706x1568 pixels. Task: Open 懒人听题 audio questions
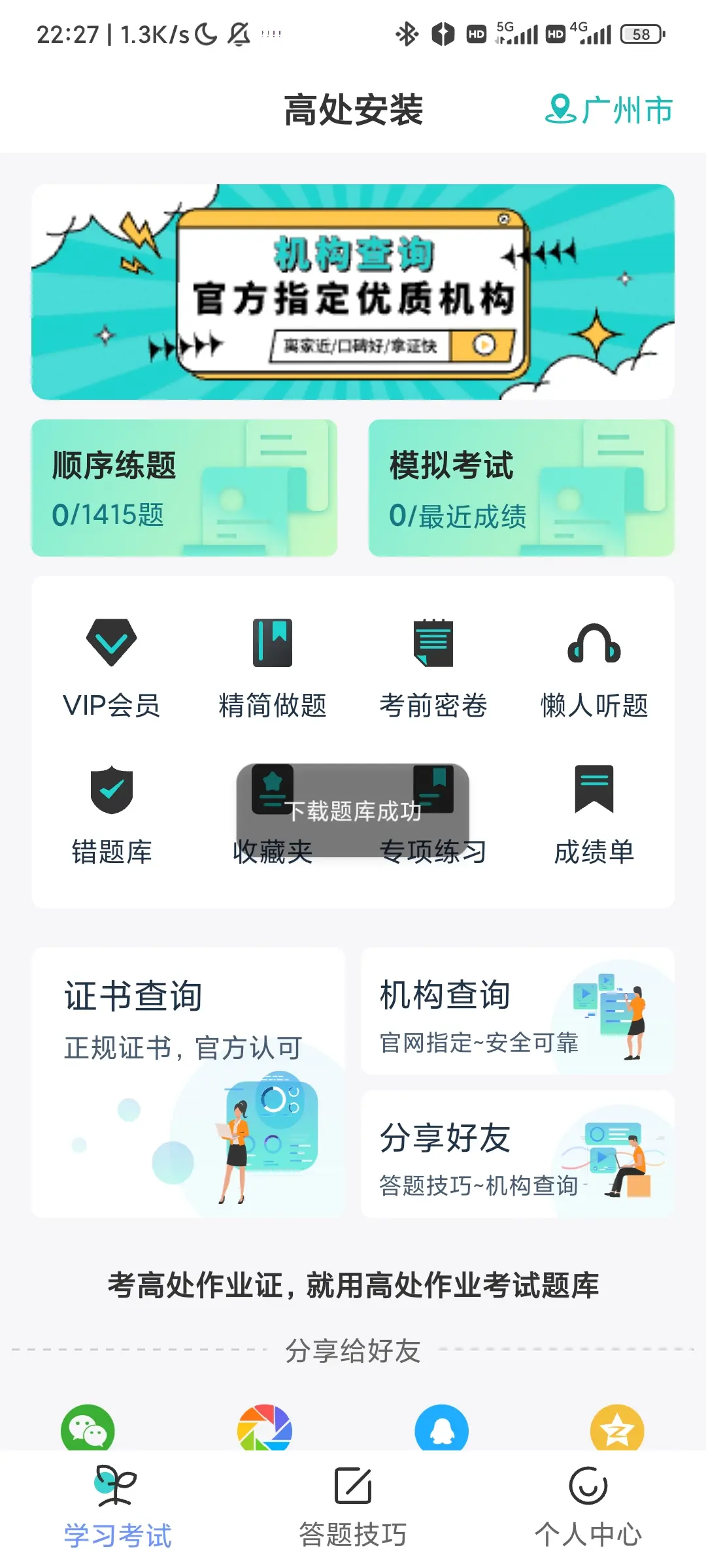pos(594,668)
